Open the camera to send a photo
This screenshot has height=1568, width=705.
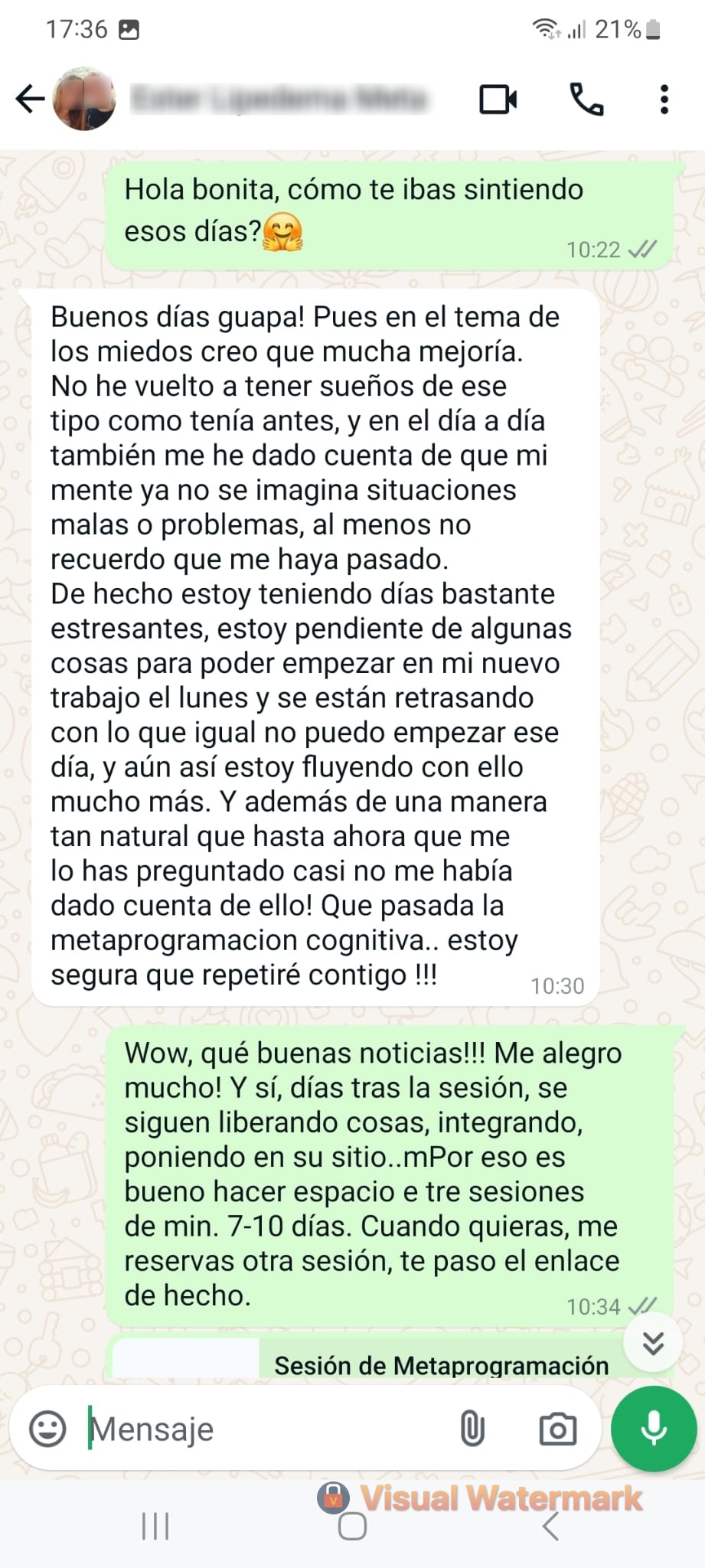point(558,1429)
